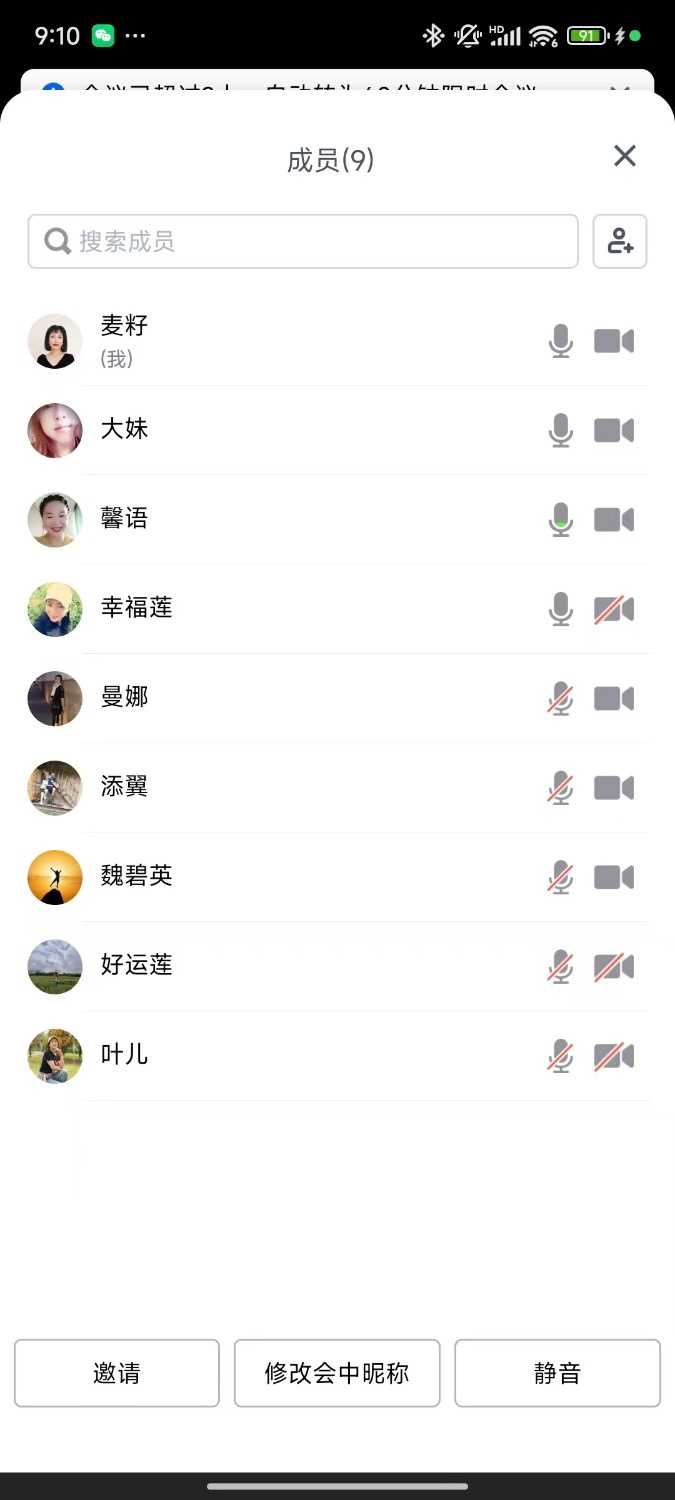Tap the muted microphone icon for 曼娜
Image resolution: width=675 pixels, height=1500 pixels.
[x=561, y=698]
